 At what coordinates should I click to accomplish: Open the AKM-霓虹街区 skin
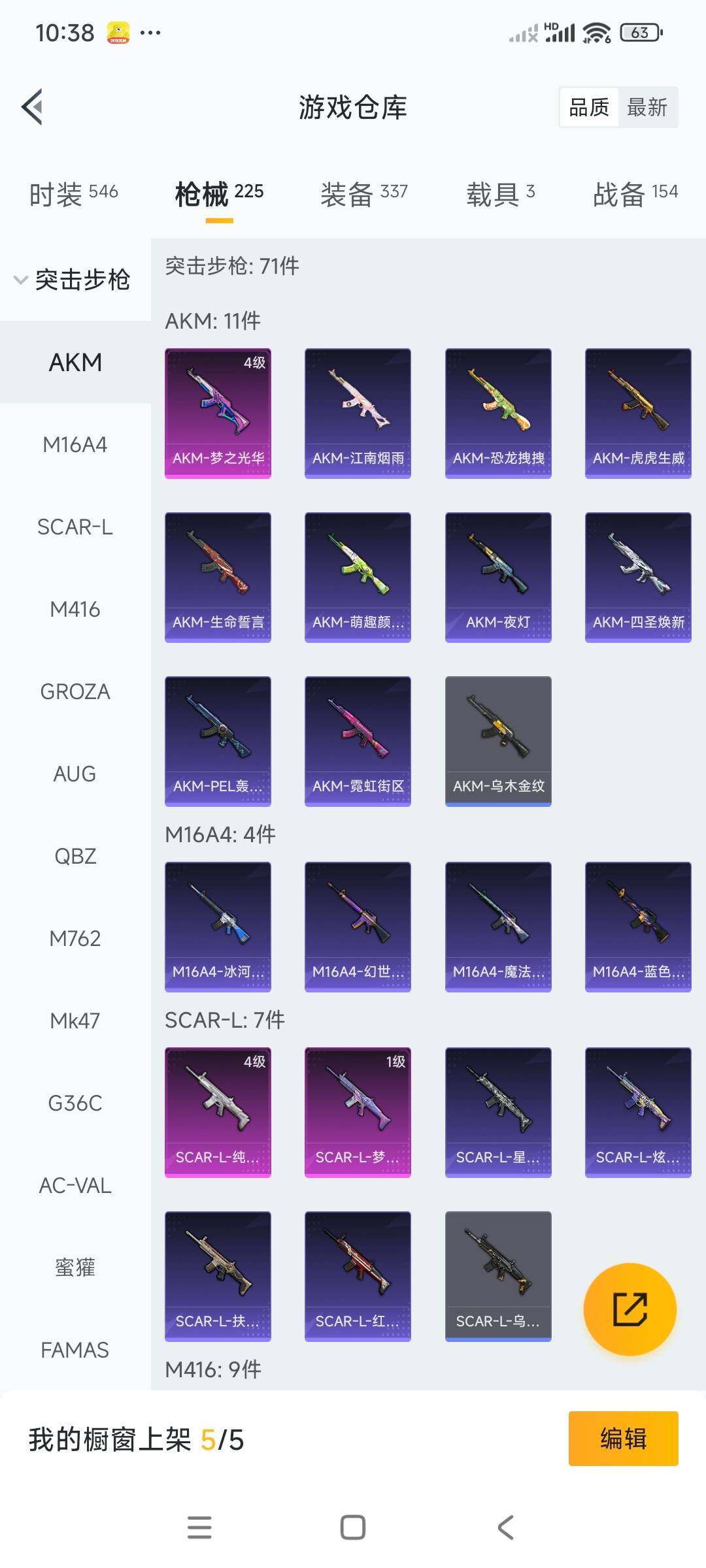tap(358, 741)
